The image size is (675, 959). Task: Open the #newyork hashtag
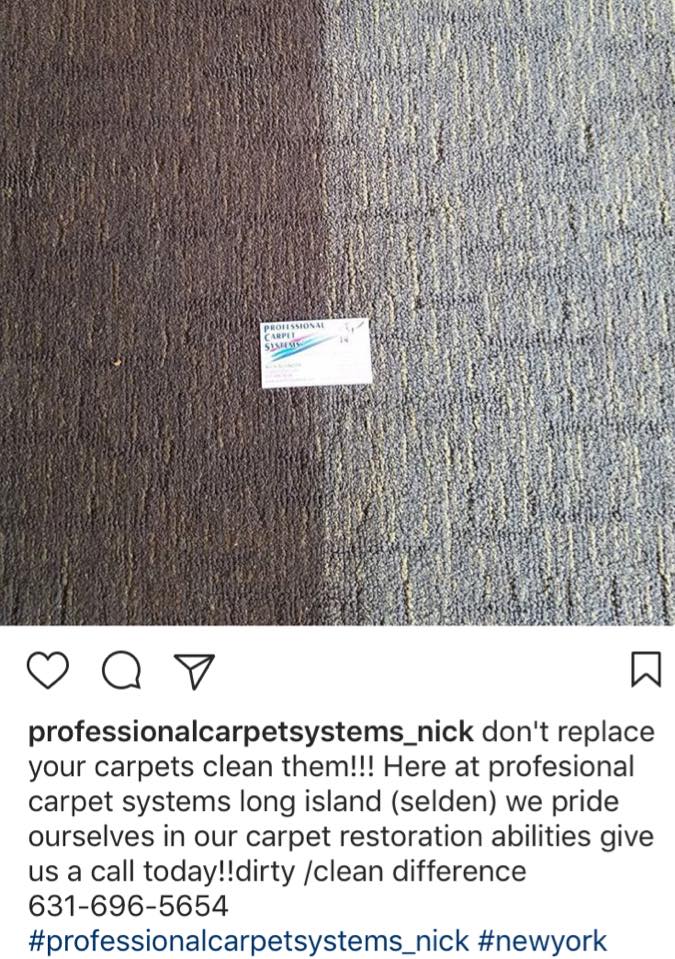(544, 940)
